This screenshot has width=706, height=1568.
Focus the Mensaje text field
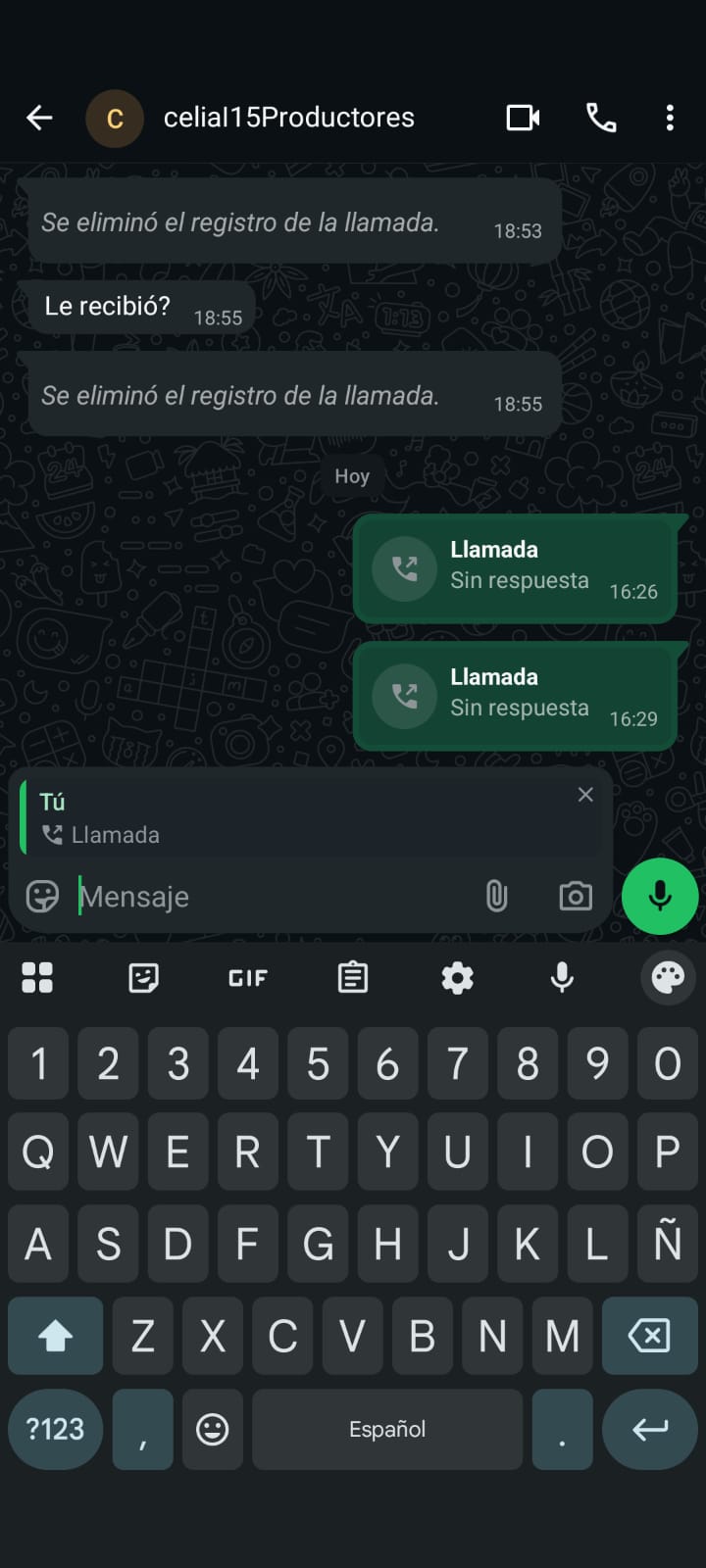(275, 897)
